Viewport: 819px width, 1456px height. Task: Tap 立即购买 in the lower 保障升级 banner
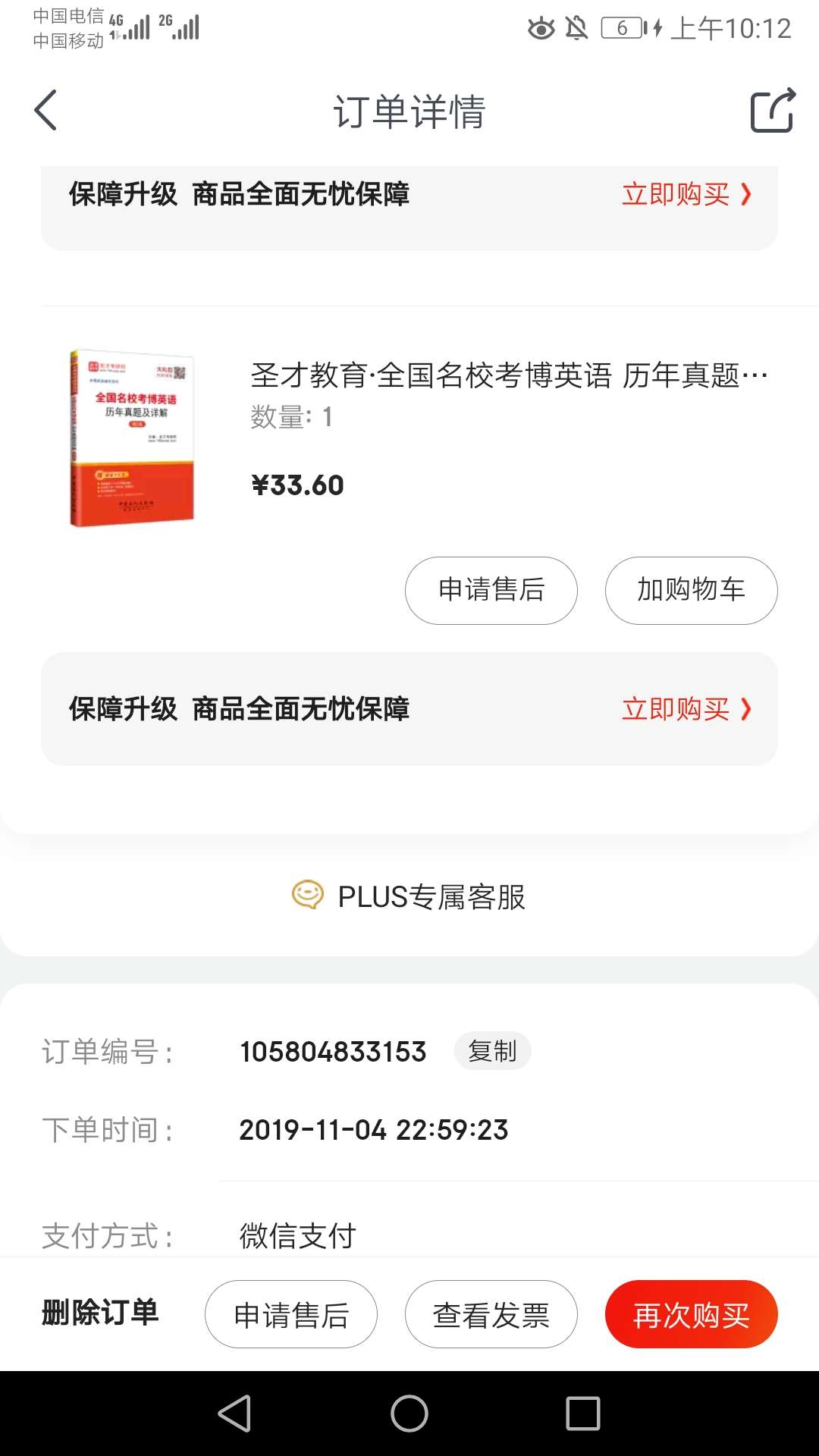686,709
